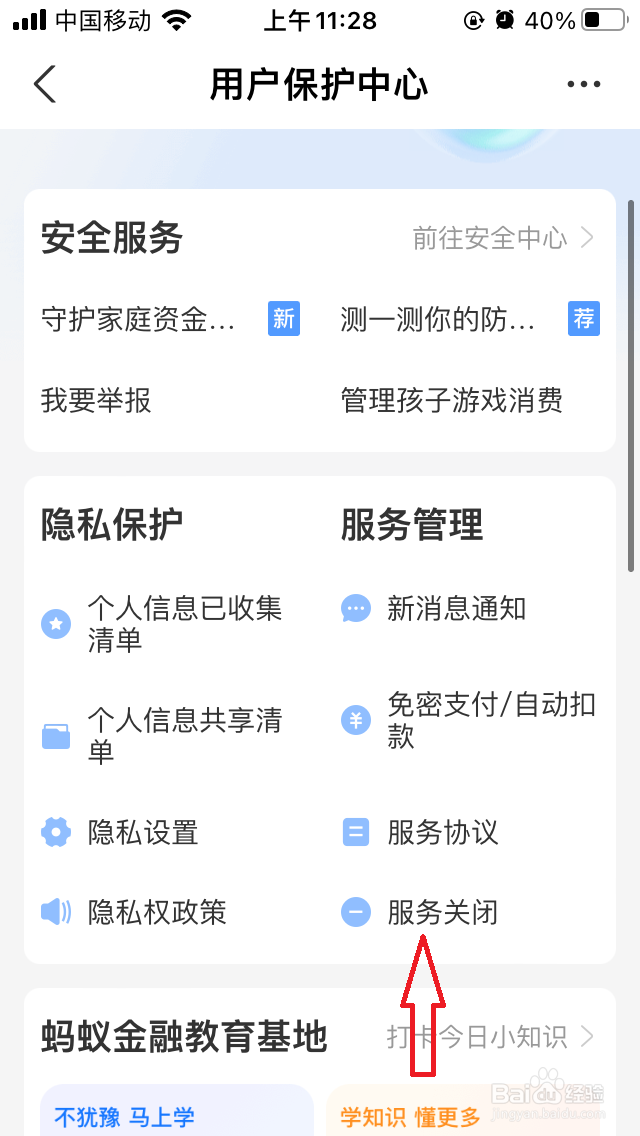
Task: Select 服务关闭
Action: 420,912
